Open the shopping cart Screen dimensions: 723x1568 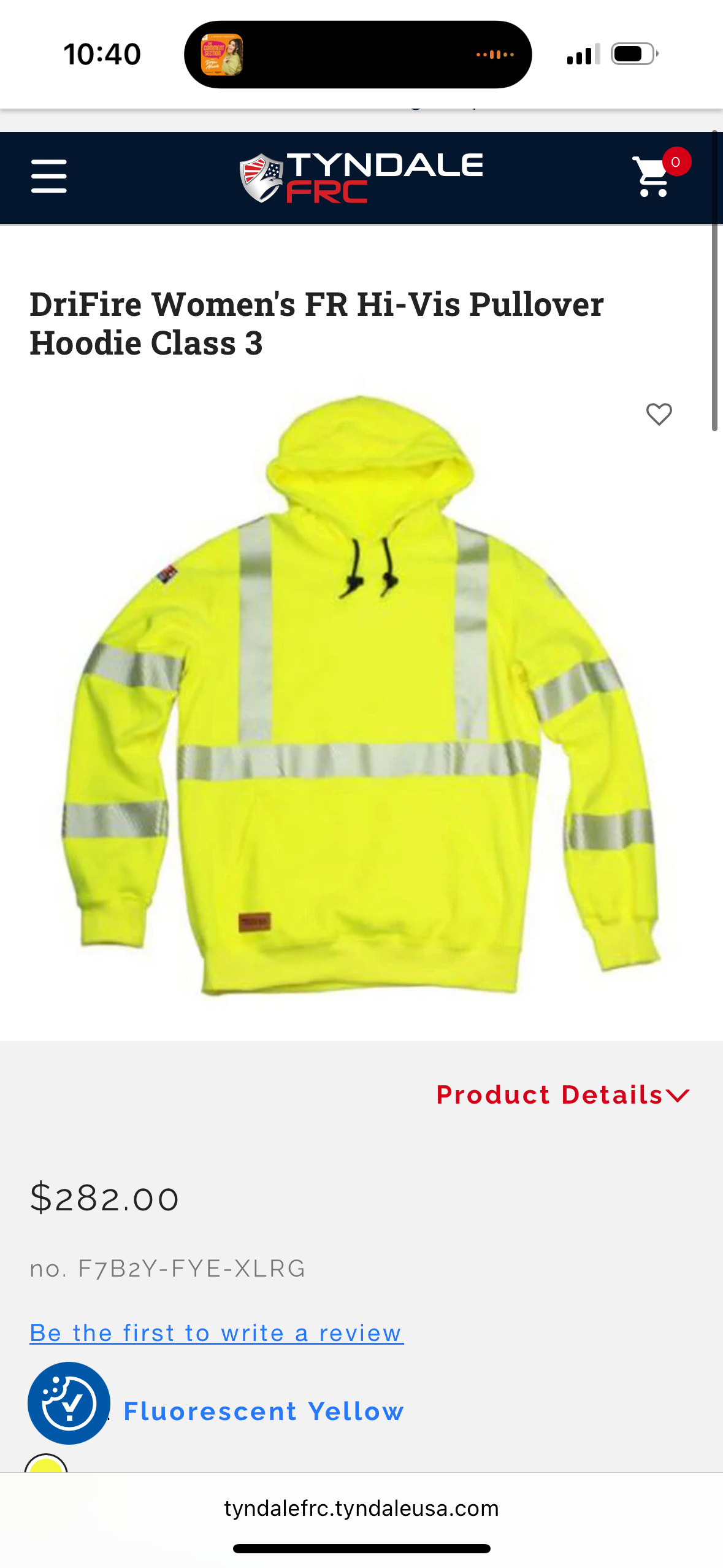pos(653,177)
